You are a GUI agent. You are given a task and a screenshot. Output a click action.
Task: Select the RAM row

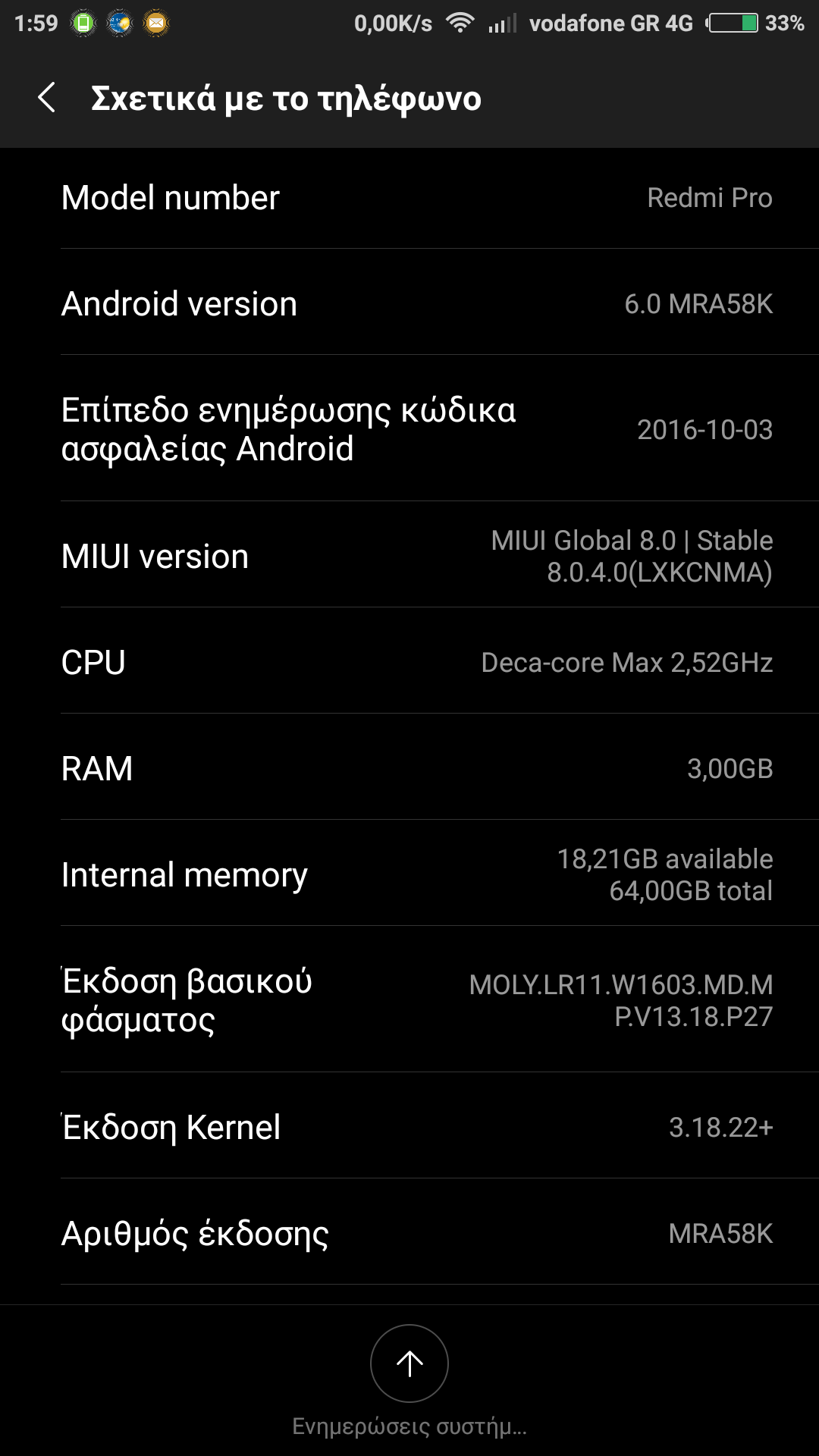point(409,768)
